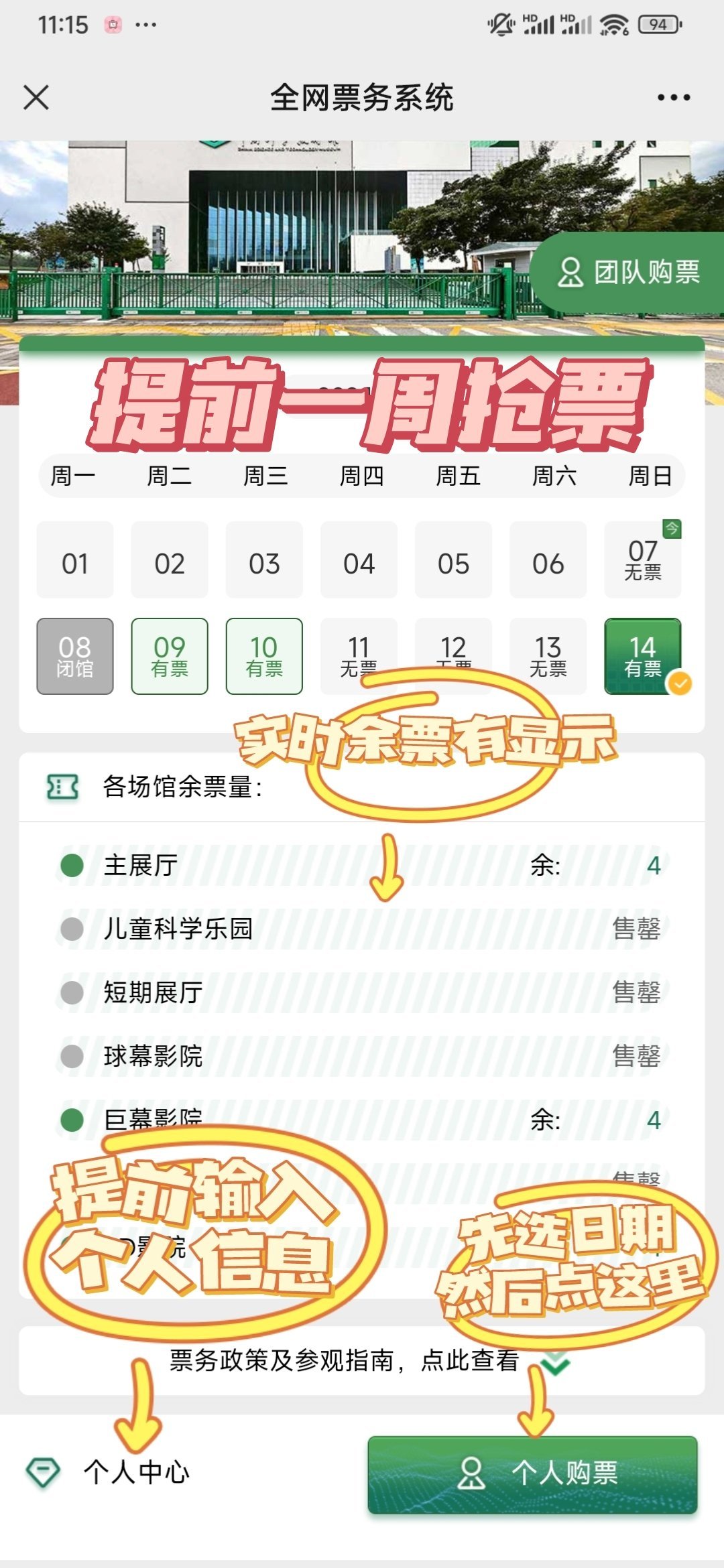Select today's date 07
Viewport: 724px width, 1568px height.
click(x=642, y=560)
